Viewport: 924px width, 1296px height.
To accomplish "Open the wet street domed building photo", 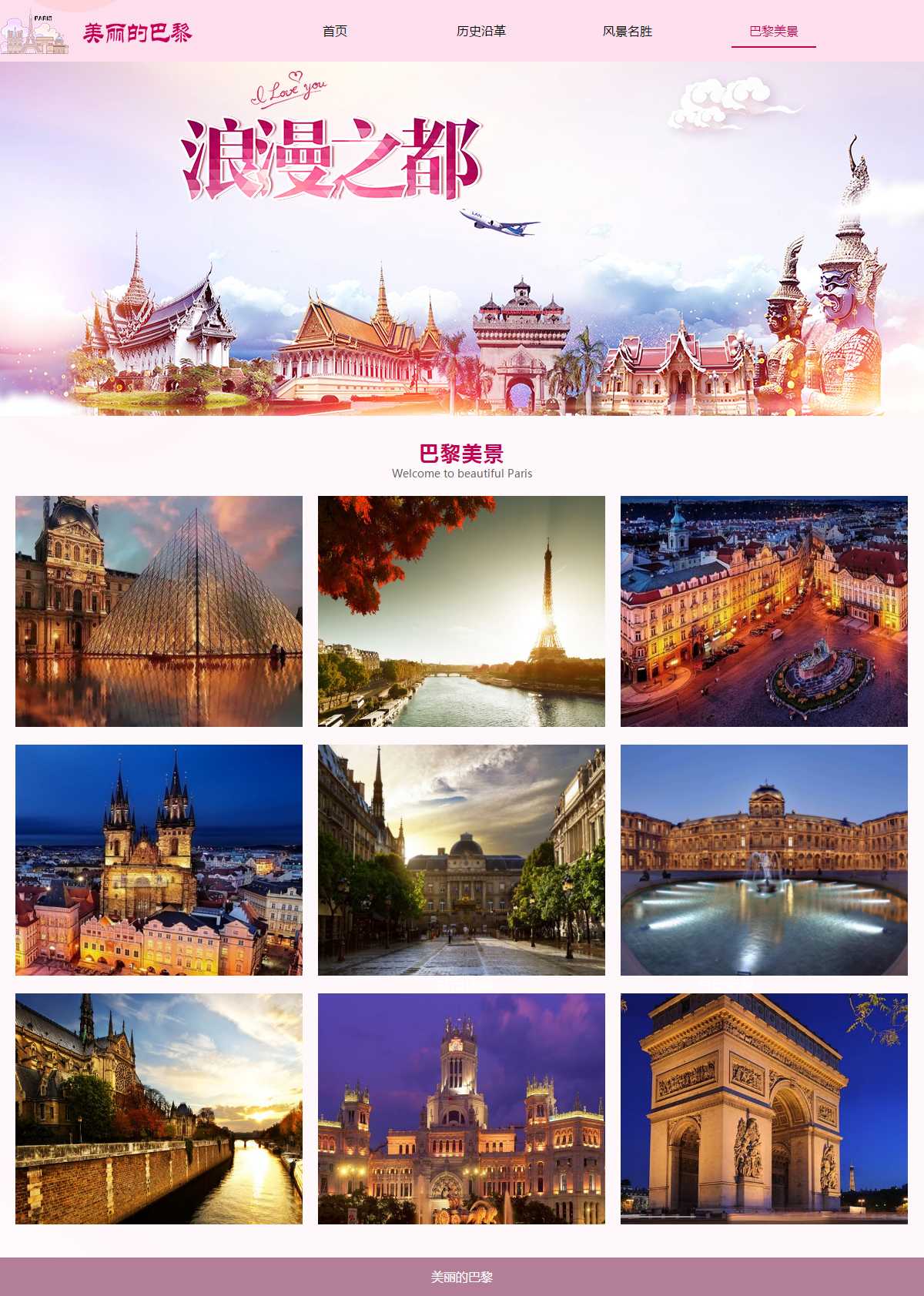I will (461, 860).
